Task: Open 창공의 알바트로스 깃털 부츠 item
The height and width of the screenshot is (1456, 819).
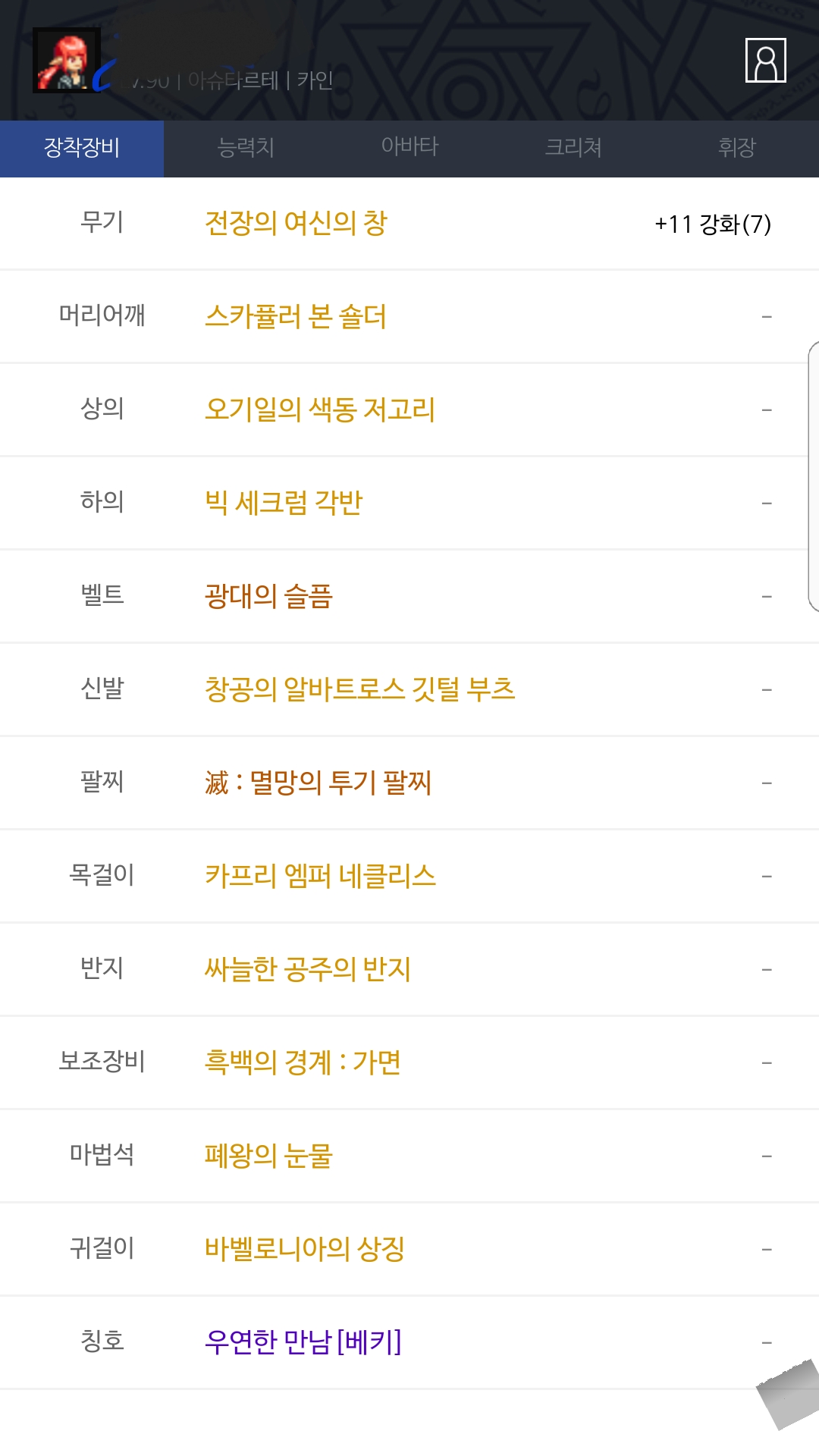Action: tap(360, 690)
